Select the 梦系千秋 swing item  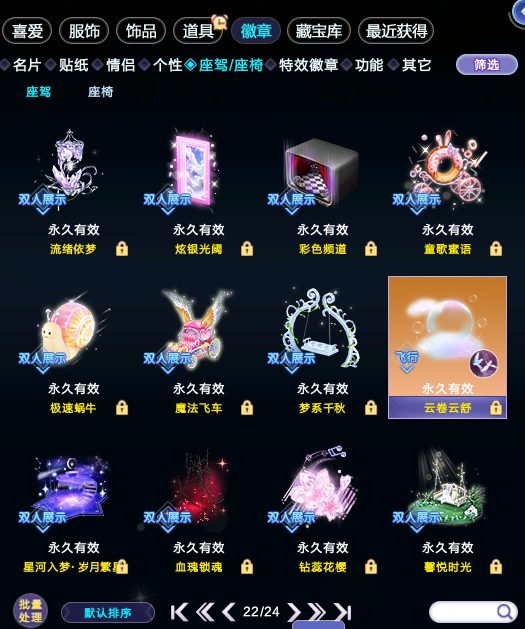(323, 350)
